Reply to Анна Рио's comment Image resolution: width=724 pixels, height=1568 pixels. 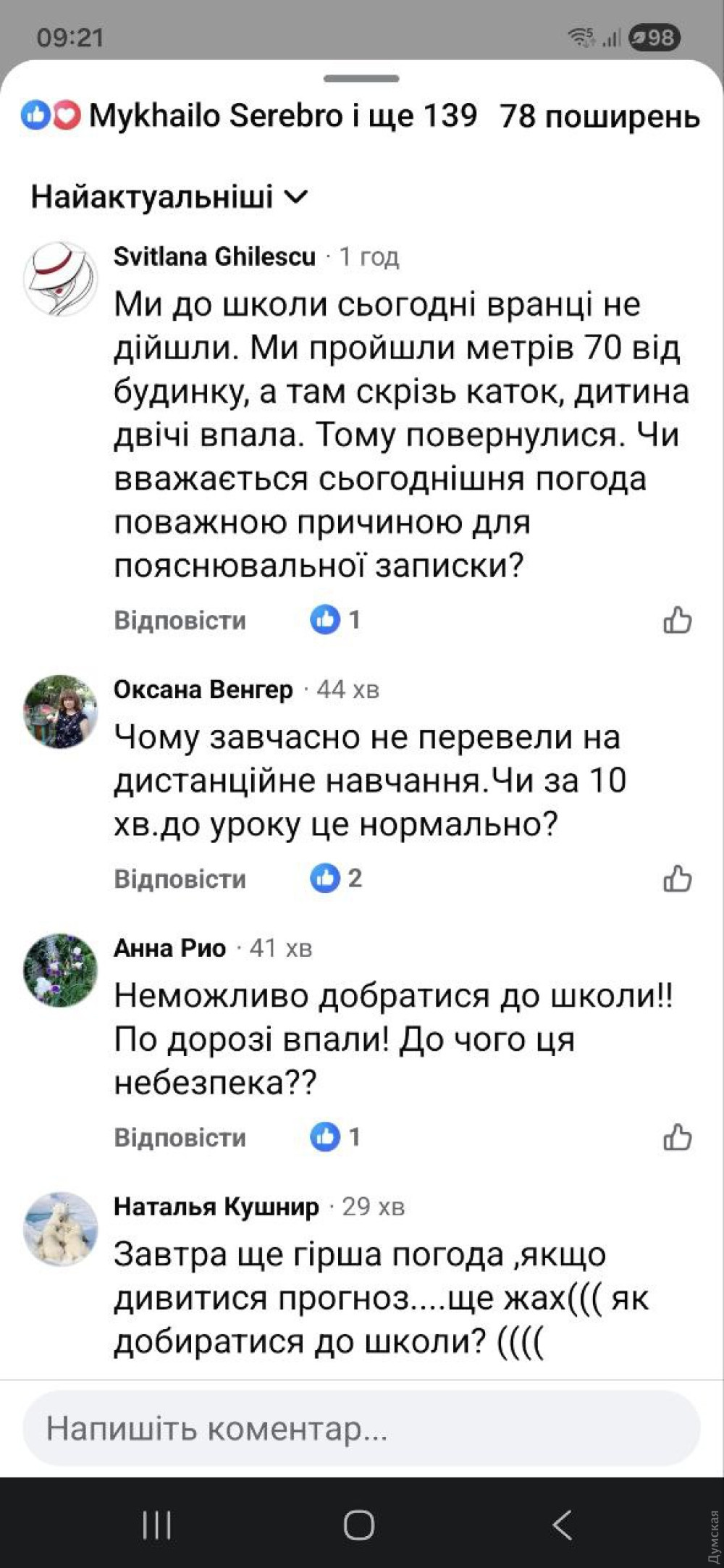pyautogui.click(x=180, y=1138)
